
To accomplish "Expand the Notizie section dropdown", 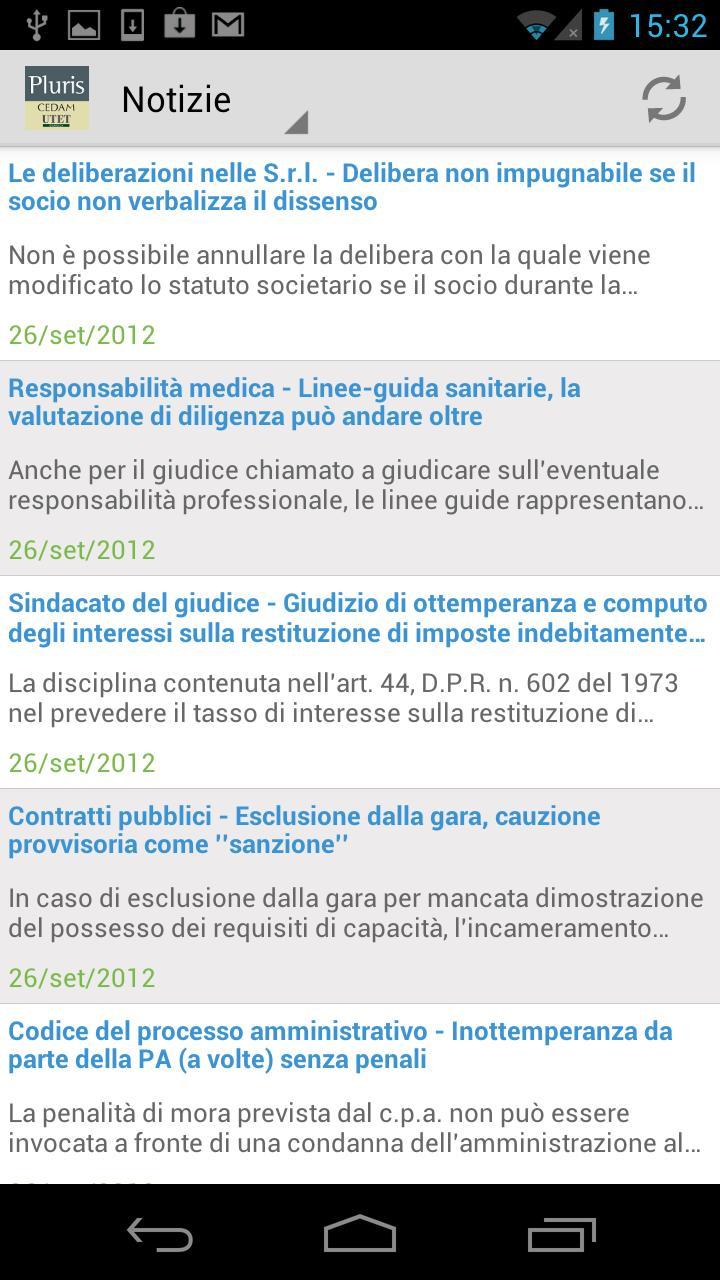I will click(215, 101).
